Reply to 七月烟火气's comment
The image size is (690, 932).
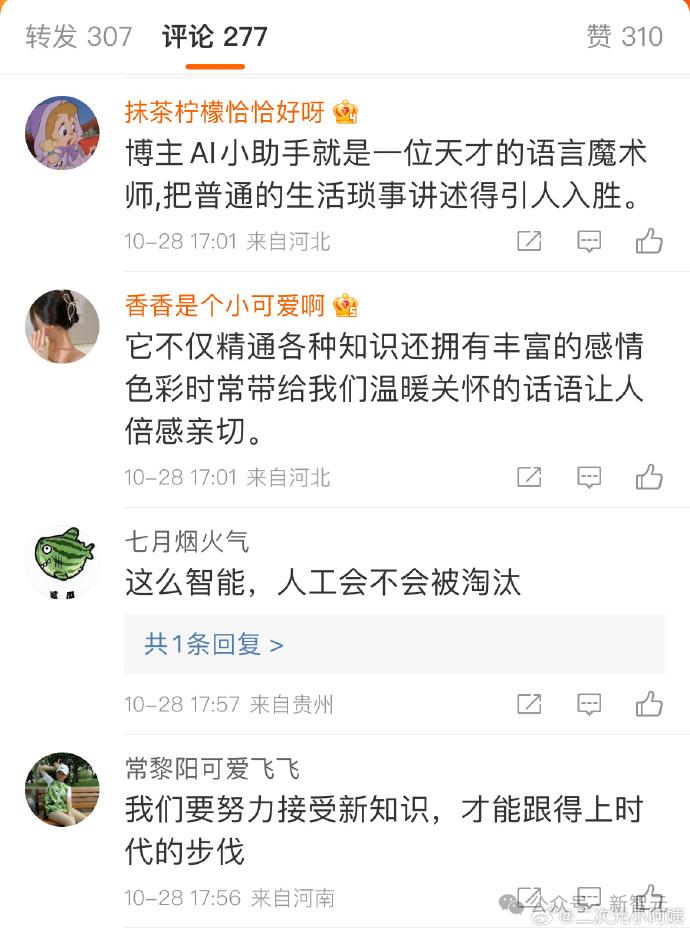coord(589,704)
